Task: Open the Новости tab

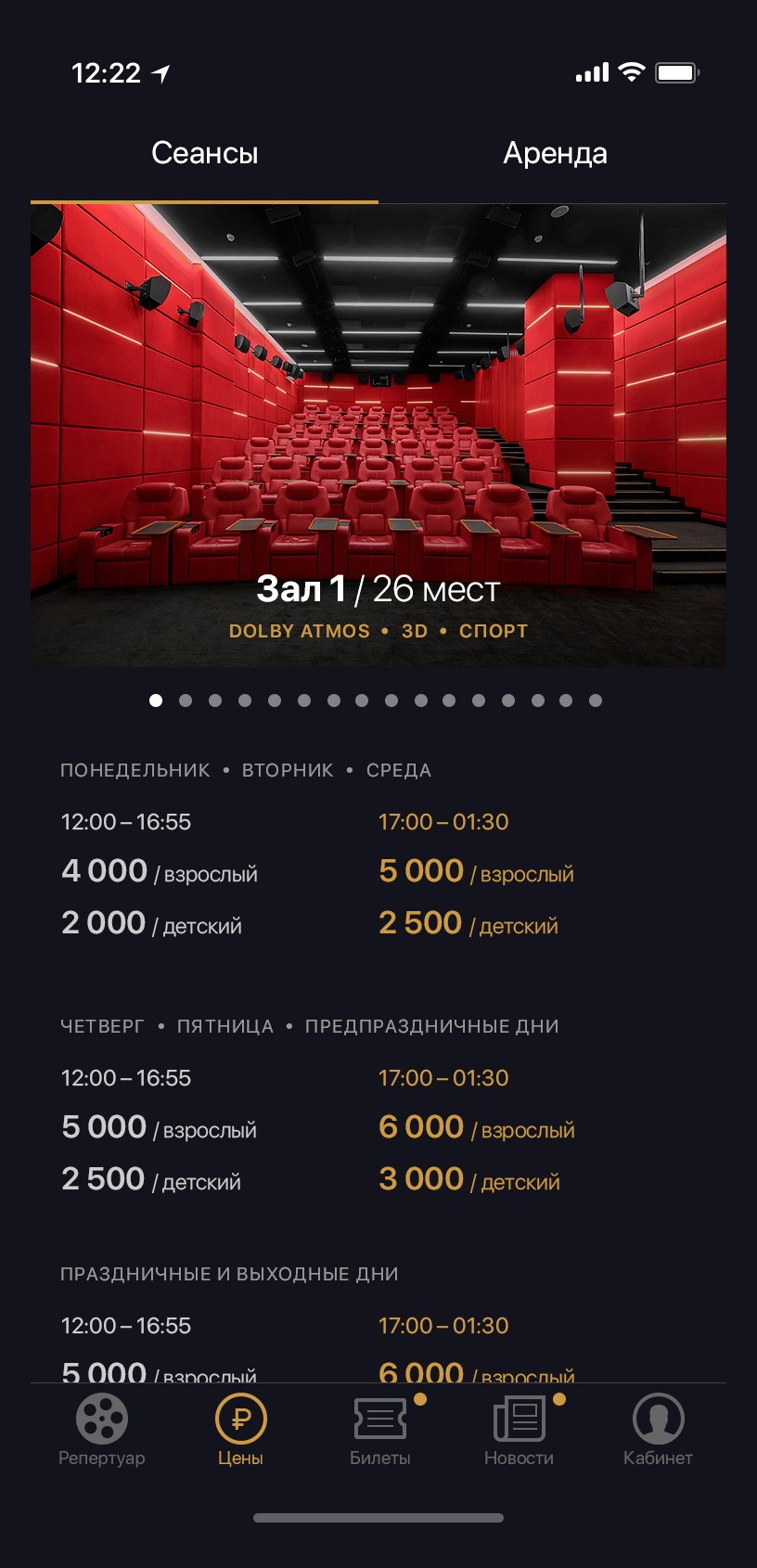Action: tap(519, 1430)
